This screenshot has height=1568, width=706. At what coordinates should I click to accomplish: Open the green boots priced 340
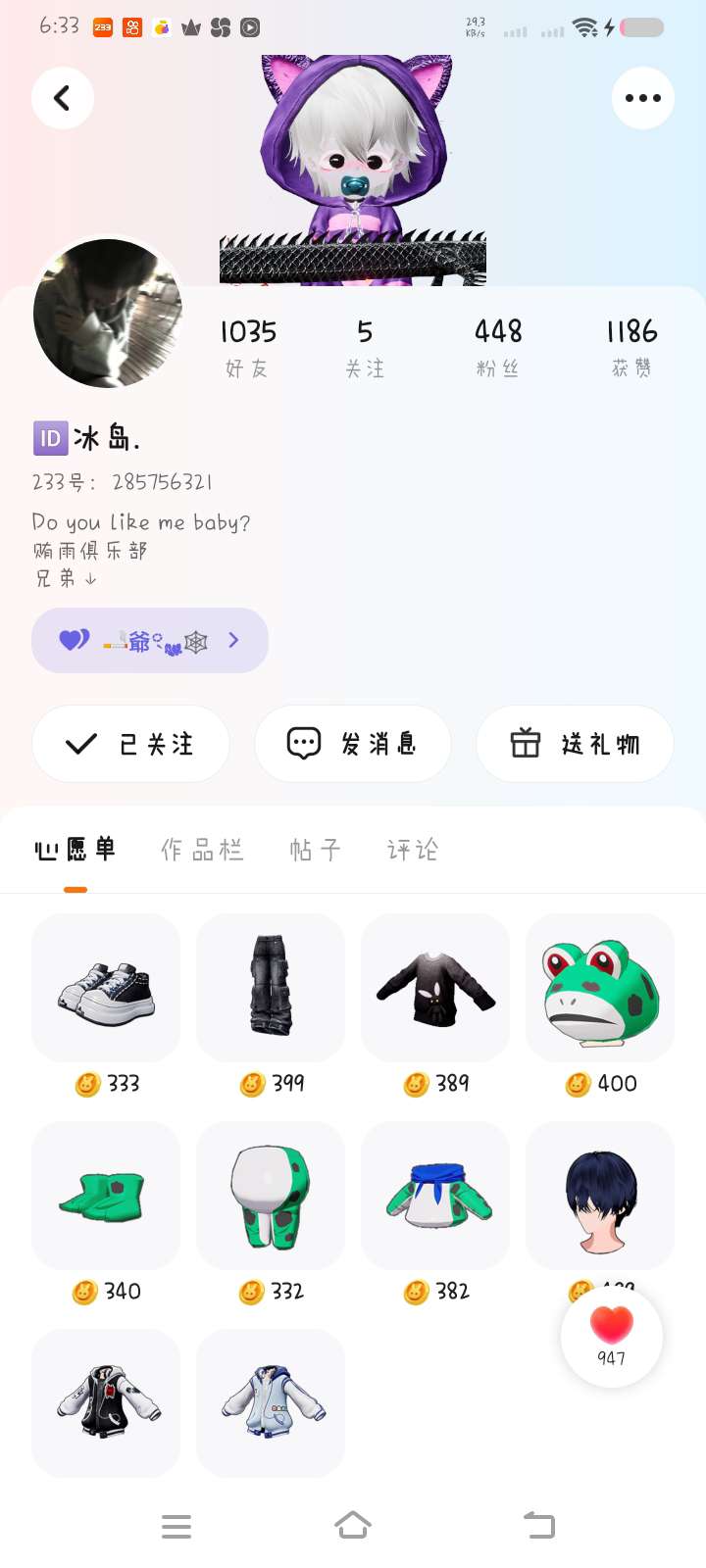pyautogui.click(x=106, y=1196)
